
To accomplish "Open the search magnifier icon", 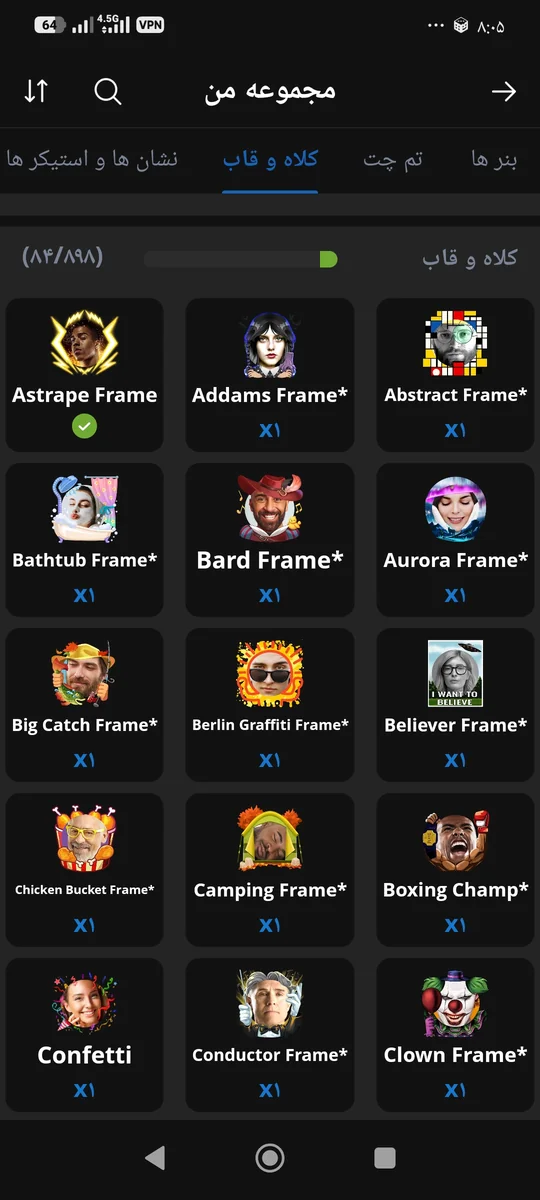I will pyautogui.click(x=108, y=91).
